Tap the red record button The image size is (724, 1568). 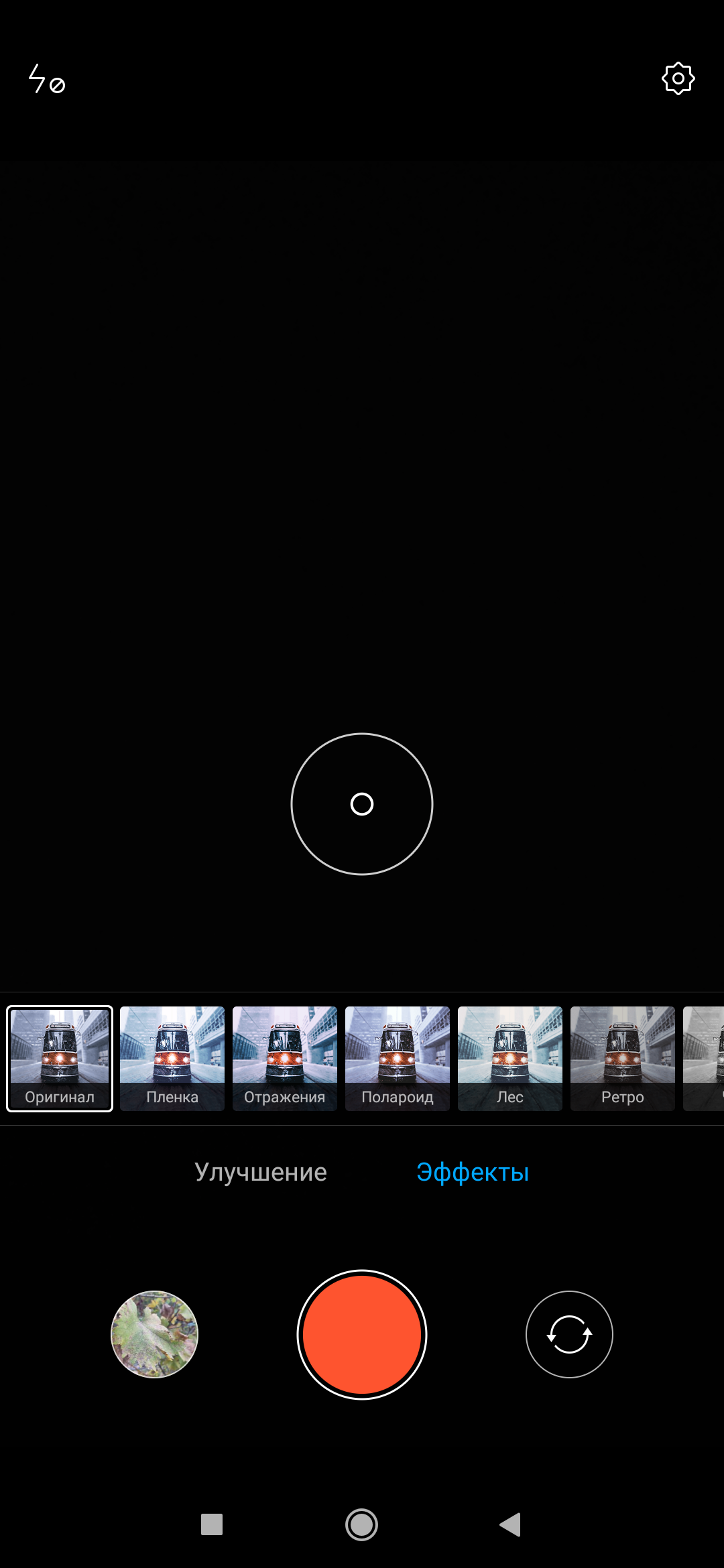[x=362, y=1334]
